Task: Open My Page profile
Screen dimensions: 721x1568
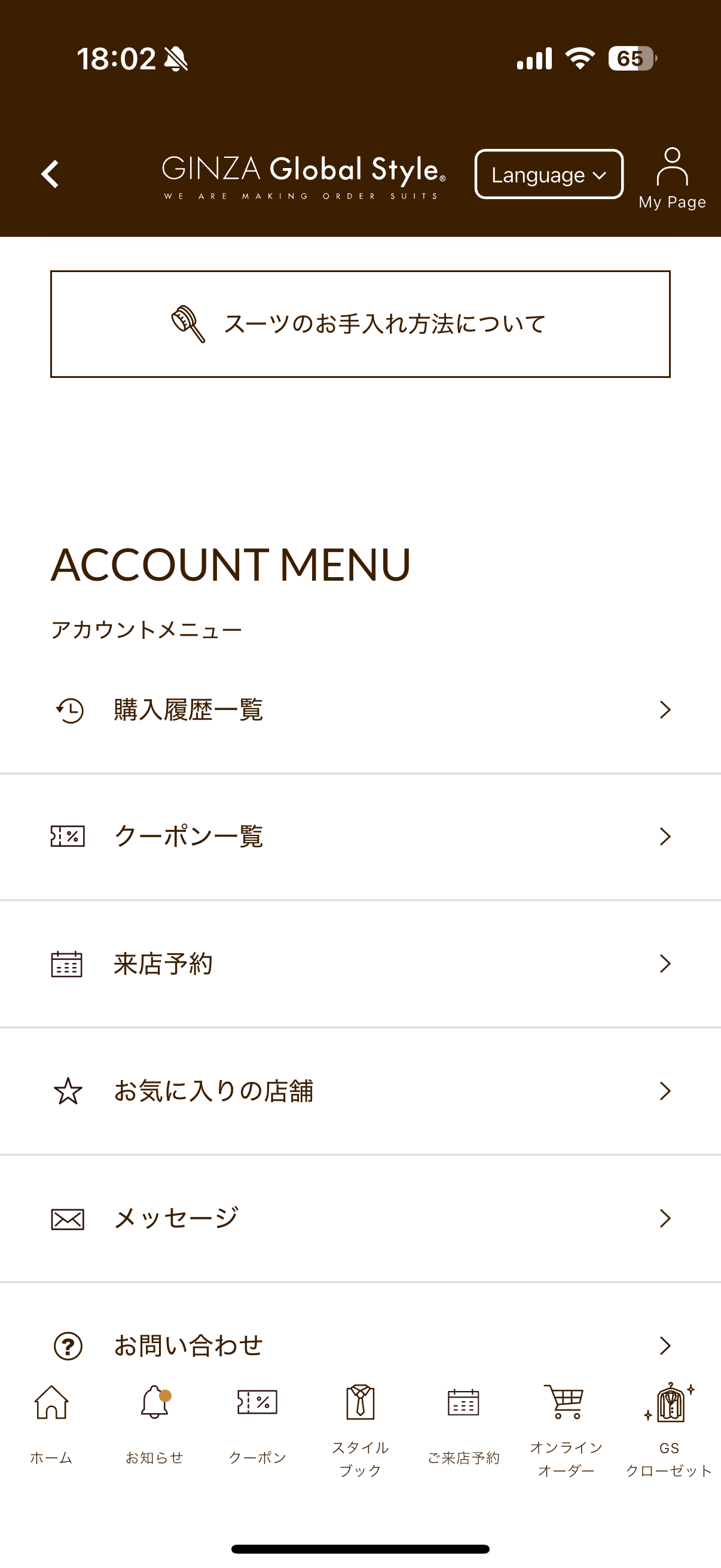Action: point(672,178)
